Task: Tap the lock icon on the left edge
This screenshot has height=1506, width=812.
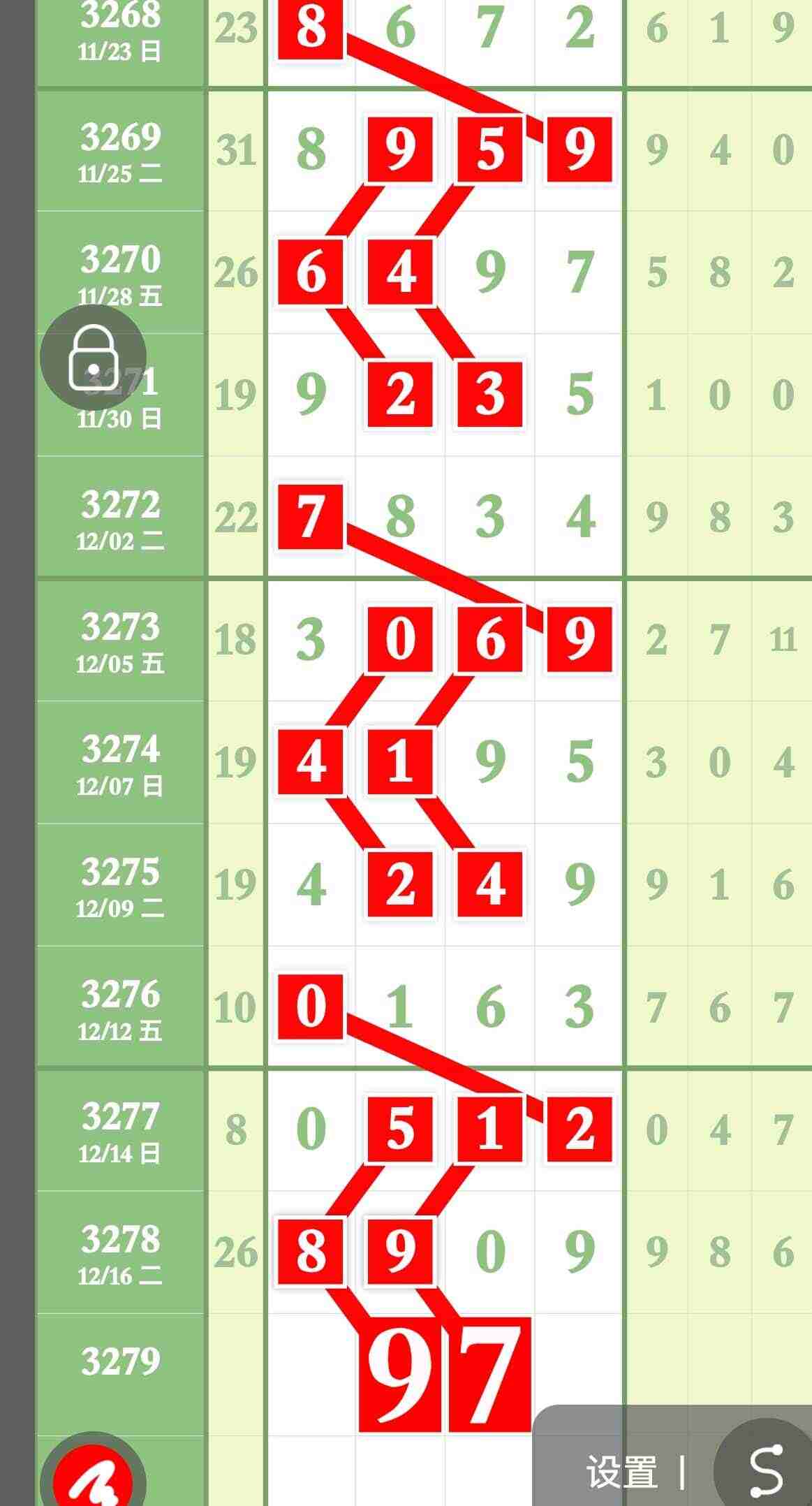Action: 92,358
